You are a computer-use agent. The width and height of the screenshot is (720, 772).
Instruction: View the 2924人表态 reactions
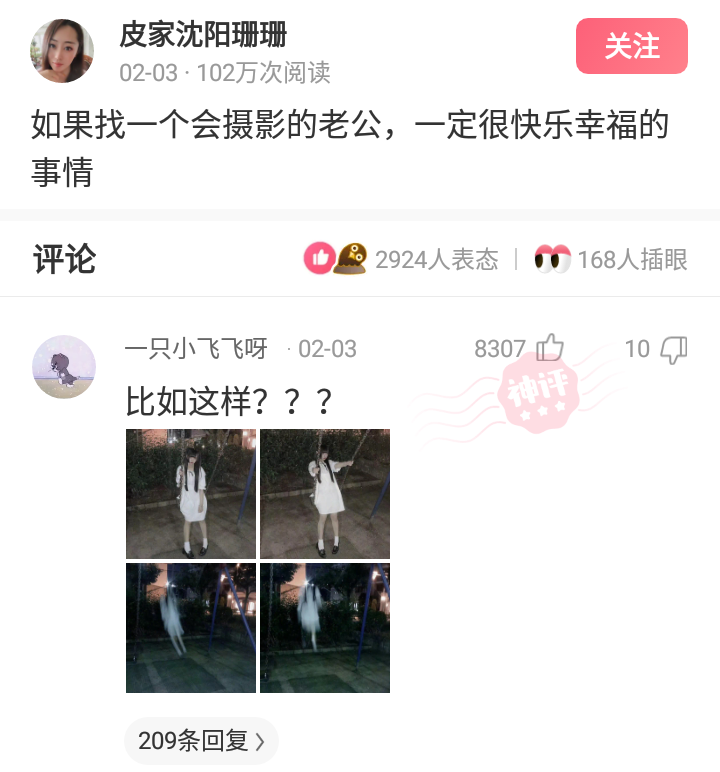(402, 259)
